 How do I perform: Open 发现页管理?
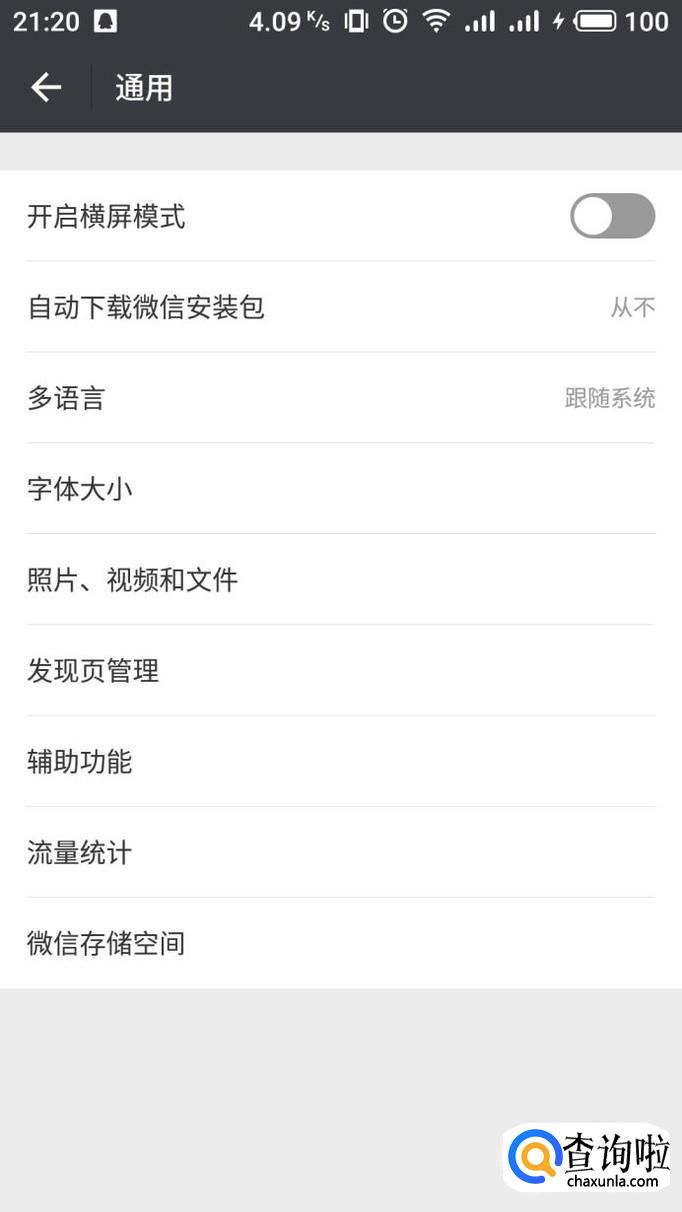pos(340,671)
